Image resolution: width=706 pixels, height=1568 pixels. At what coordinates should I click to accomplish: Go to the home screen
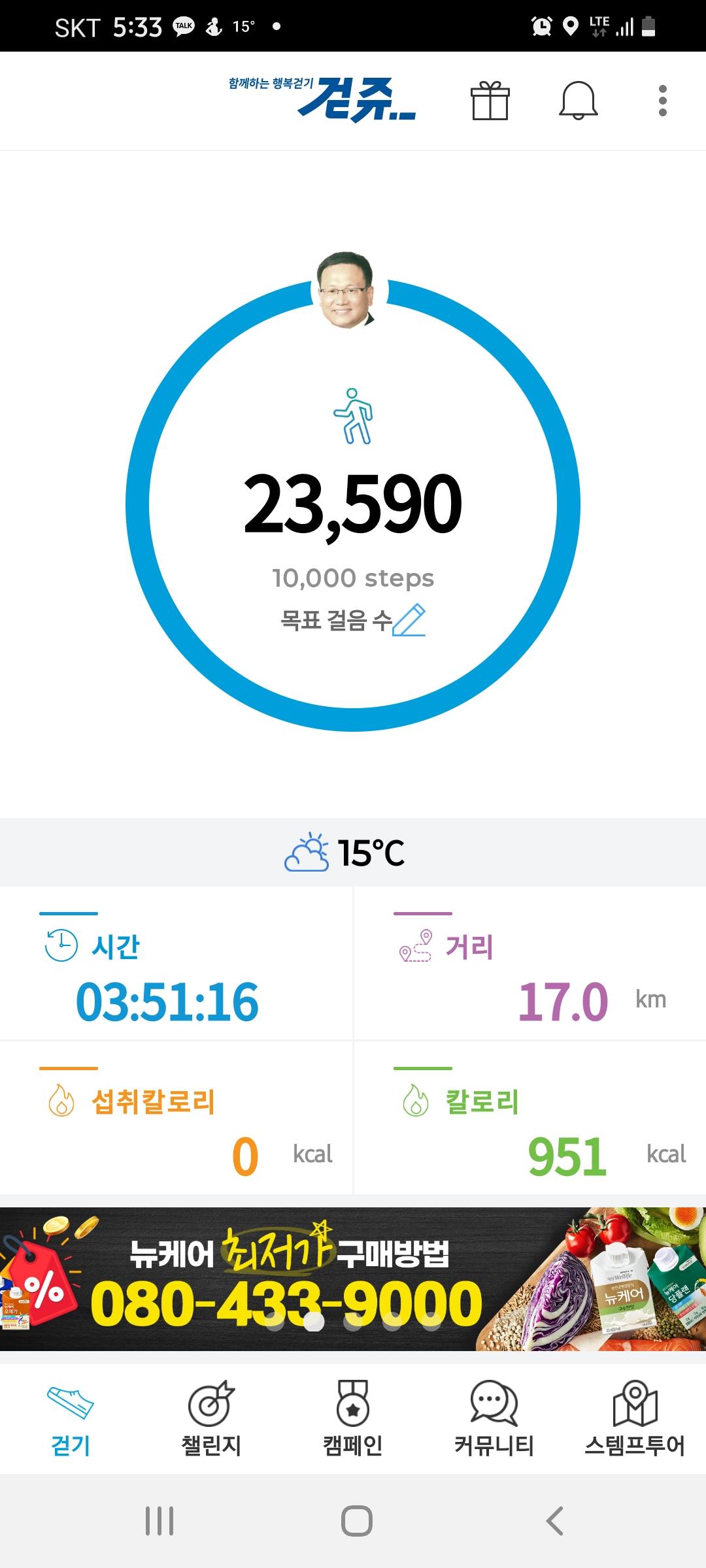(356, 1521)
